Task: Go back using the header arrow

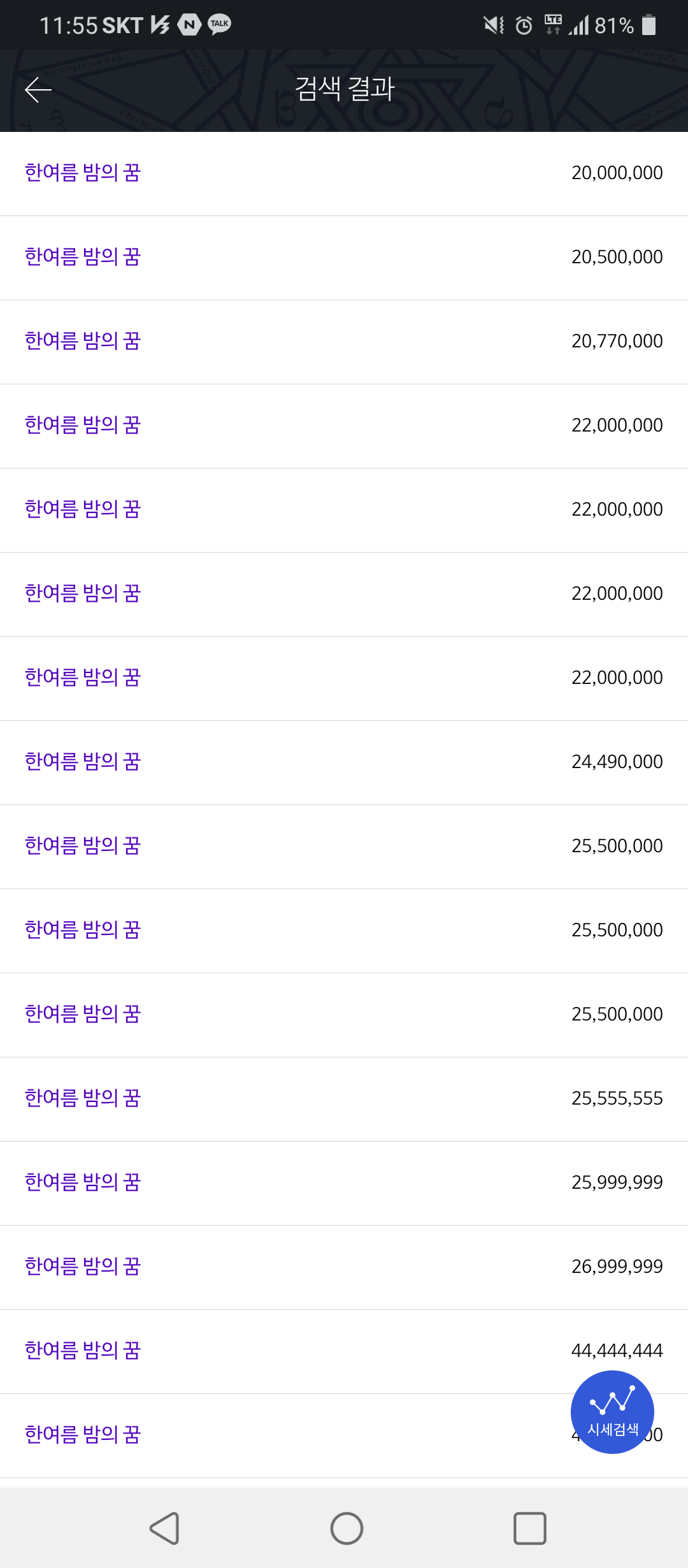Action: click(x=38, y=90)
